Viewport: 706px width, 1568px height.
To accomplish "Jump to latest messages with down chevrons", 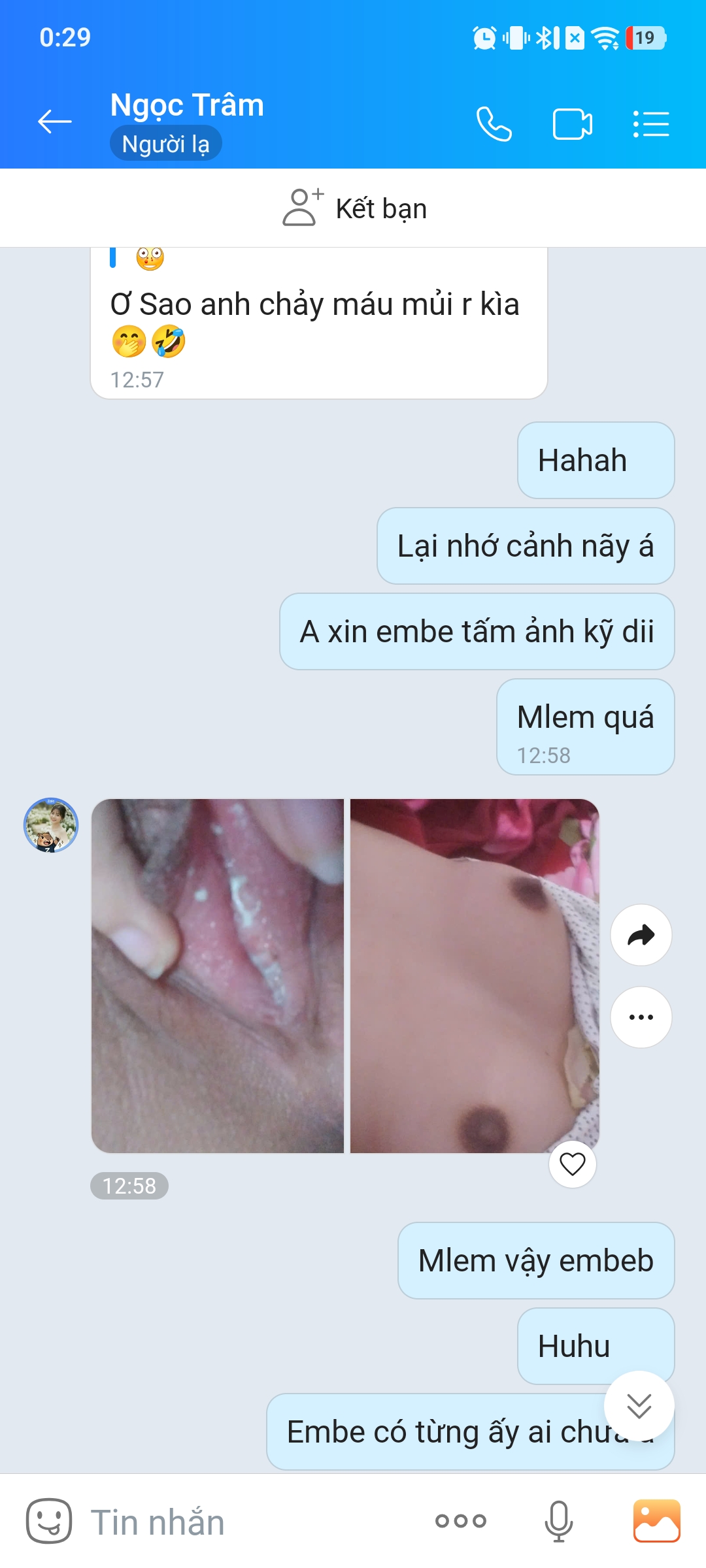I will (x=639, y=1405).
